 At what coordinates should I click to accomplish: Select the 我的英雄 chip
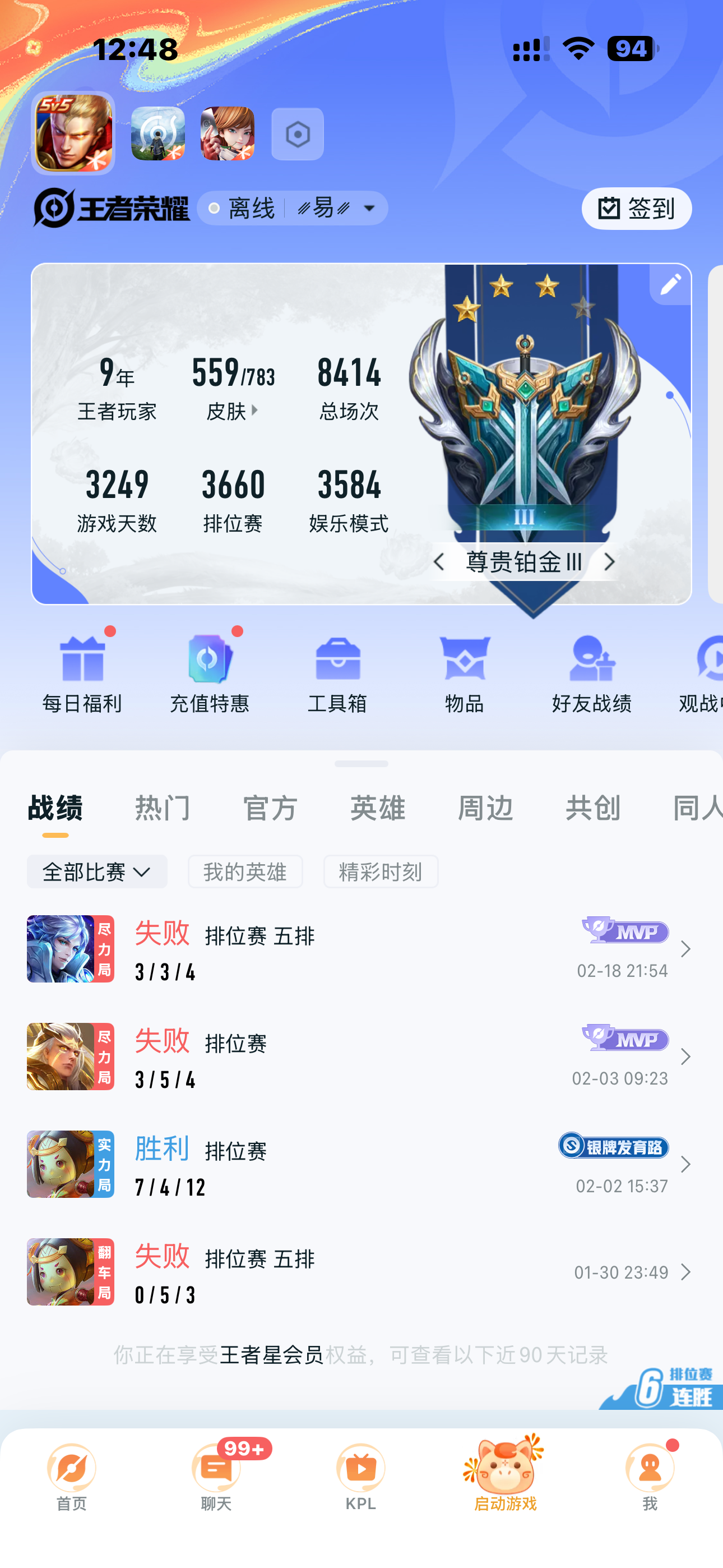(x=245, y=871)
